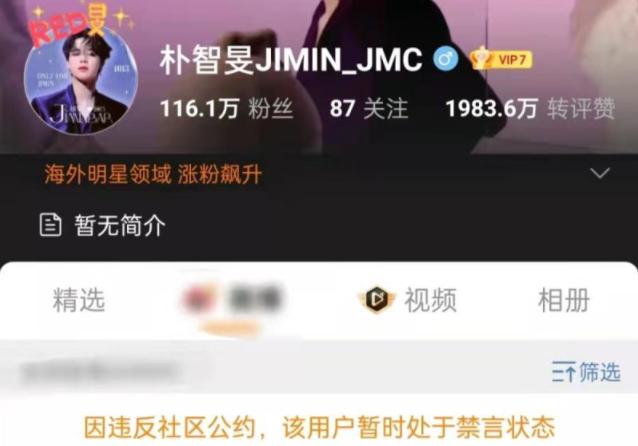Switch to the 精选 tab
This screenshot has height=446, width=638.
pyautogui.click(x=79, y=299)
